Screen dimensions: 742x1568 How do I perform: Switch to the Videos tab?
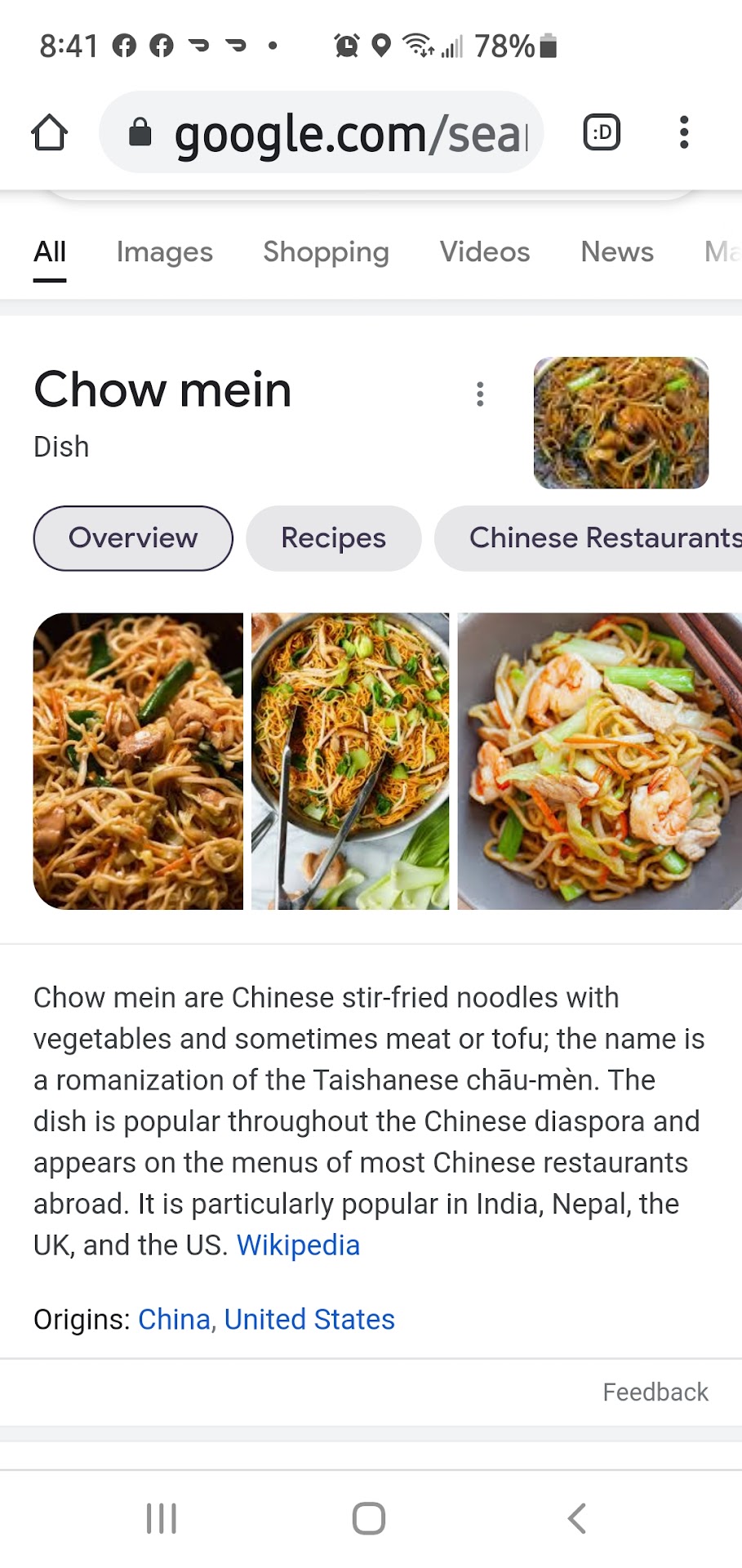(485, 252)
